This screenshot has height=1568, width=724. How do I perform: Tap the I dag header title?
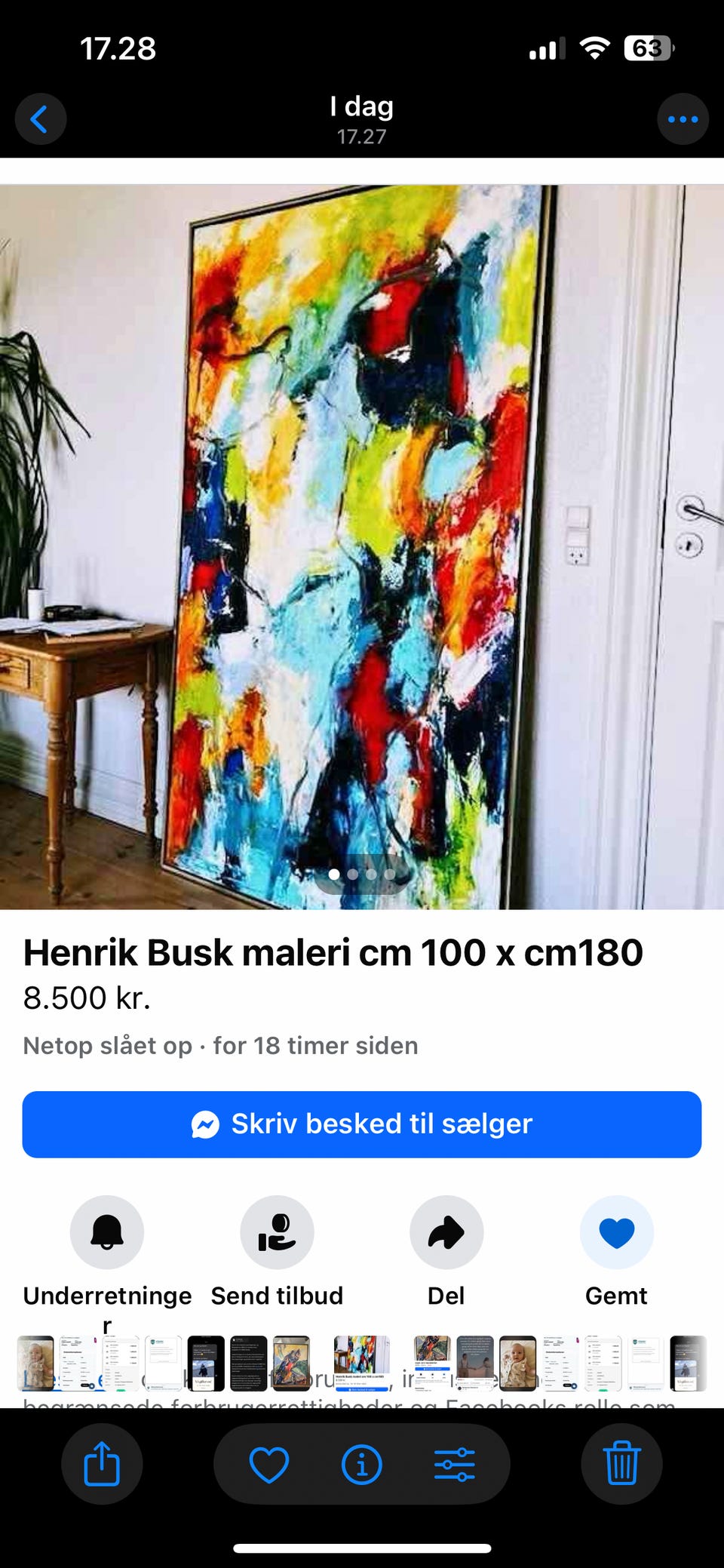pyautogui.click(x=361, y=107)
